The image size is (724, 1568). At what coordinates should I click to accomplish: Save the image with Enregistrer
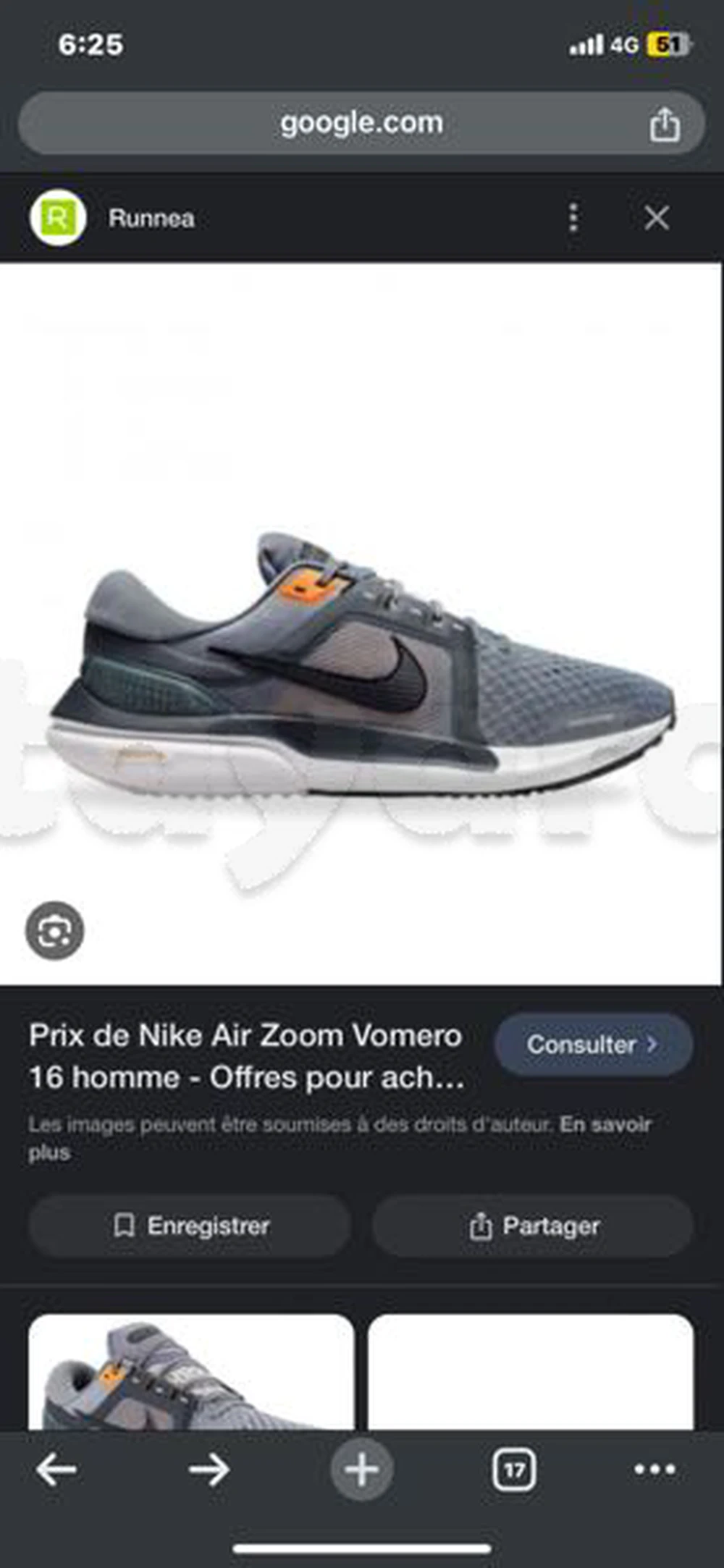(x=190, y=1226)
